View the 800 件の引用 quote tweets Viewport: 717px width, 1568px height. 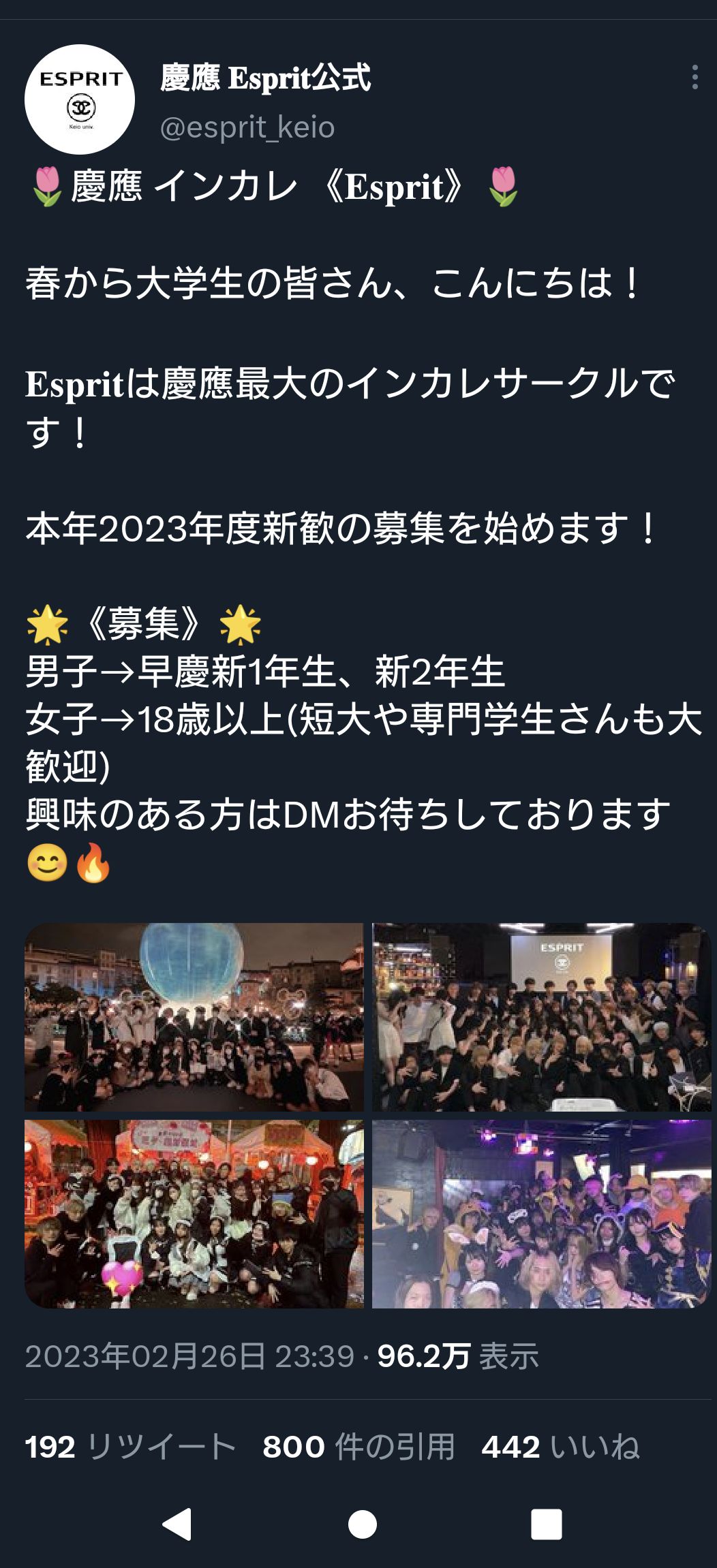[358, 1446]
